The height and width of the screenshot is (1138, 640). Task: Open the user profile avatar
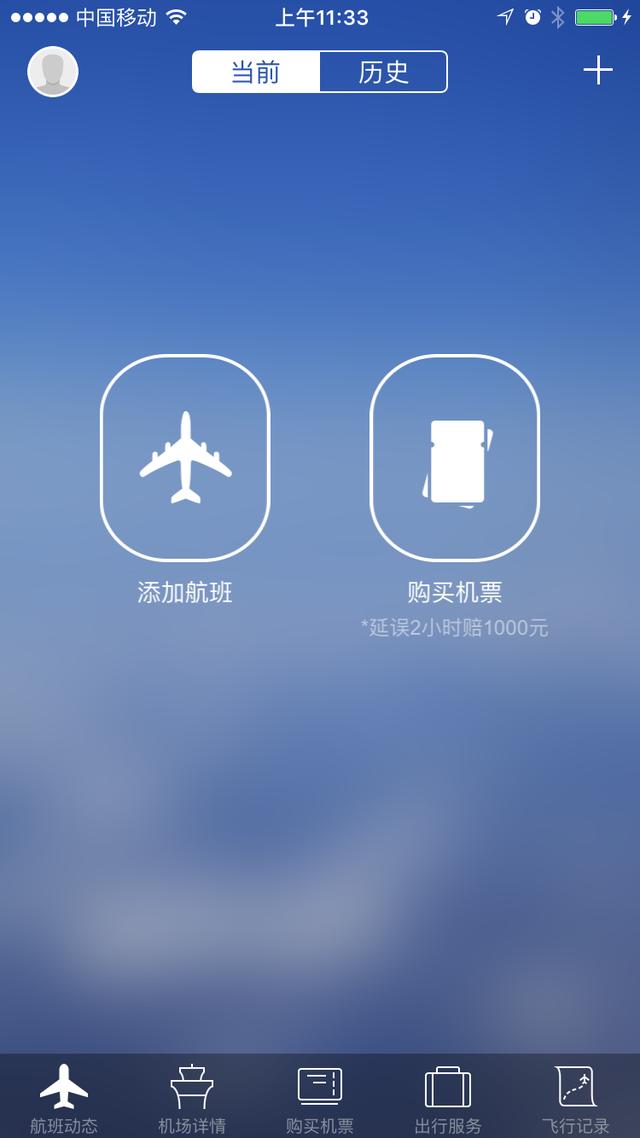(53, 72)
